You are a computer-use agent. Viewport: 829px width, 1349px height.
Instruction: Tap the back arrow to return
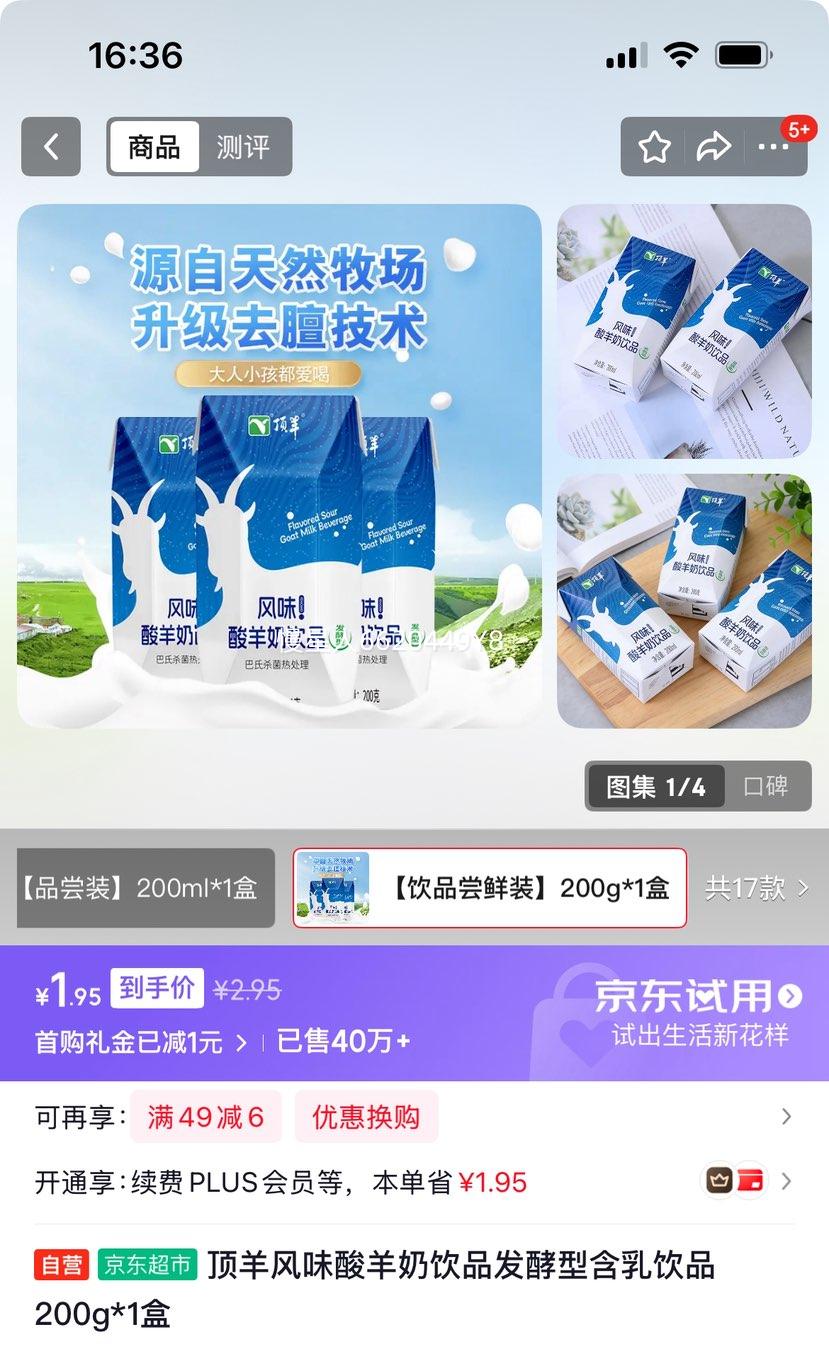pos(50,146)
